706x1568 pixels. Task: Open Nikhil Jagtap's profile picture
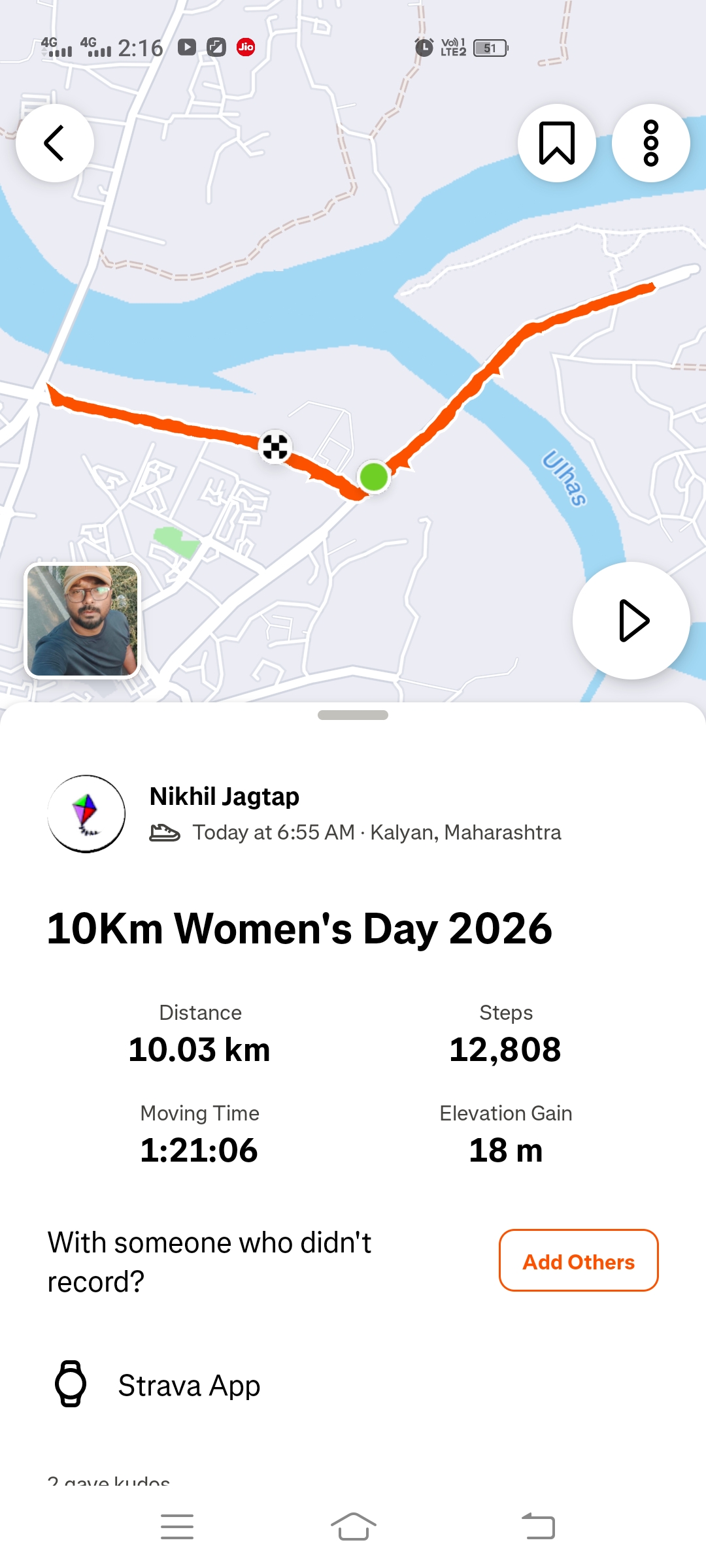point(86,813)
